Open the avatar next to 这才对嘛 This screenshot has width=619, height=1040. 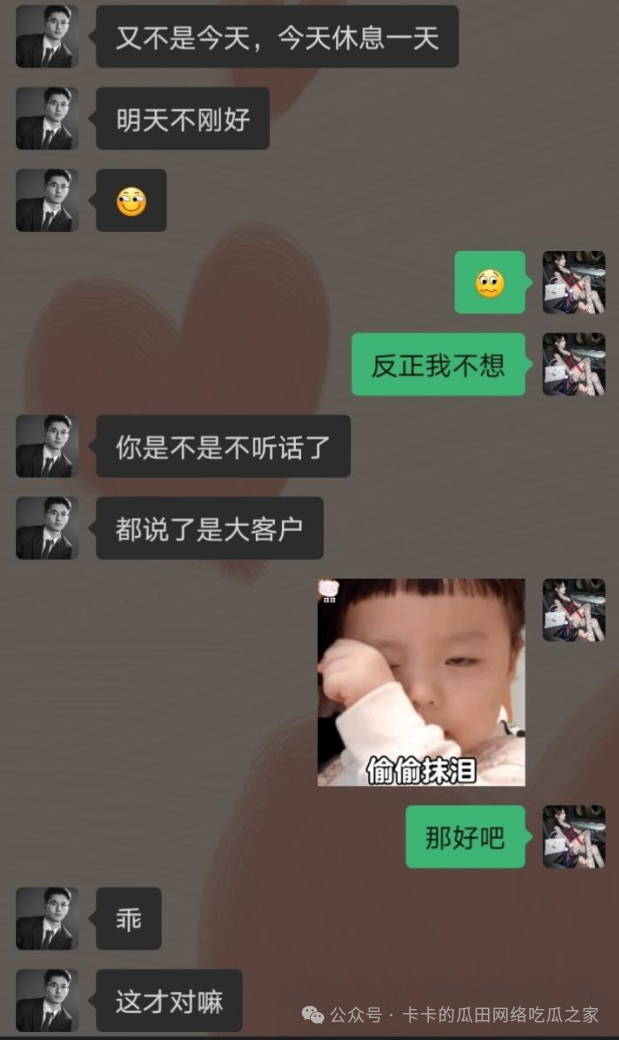click(47, 1000)
